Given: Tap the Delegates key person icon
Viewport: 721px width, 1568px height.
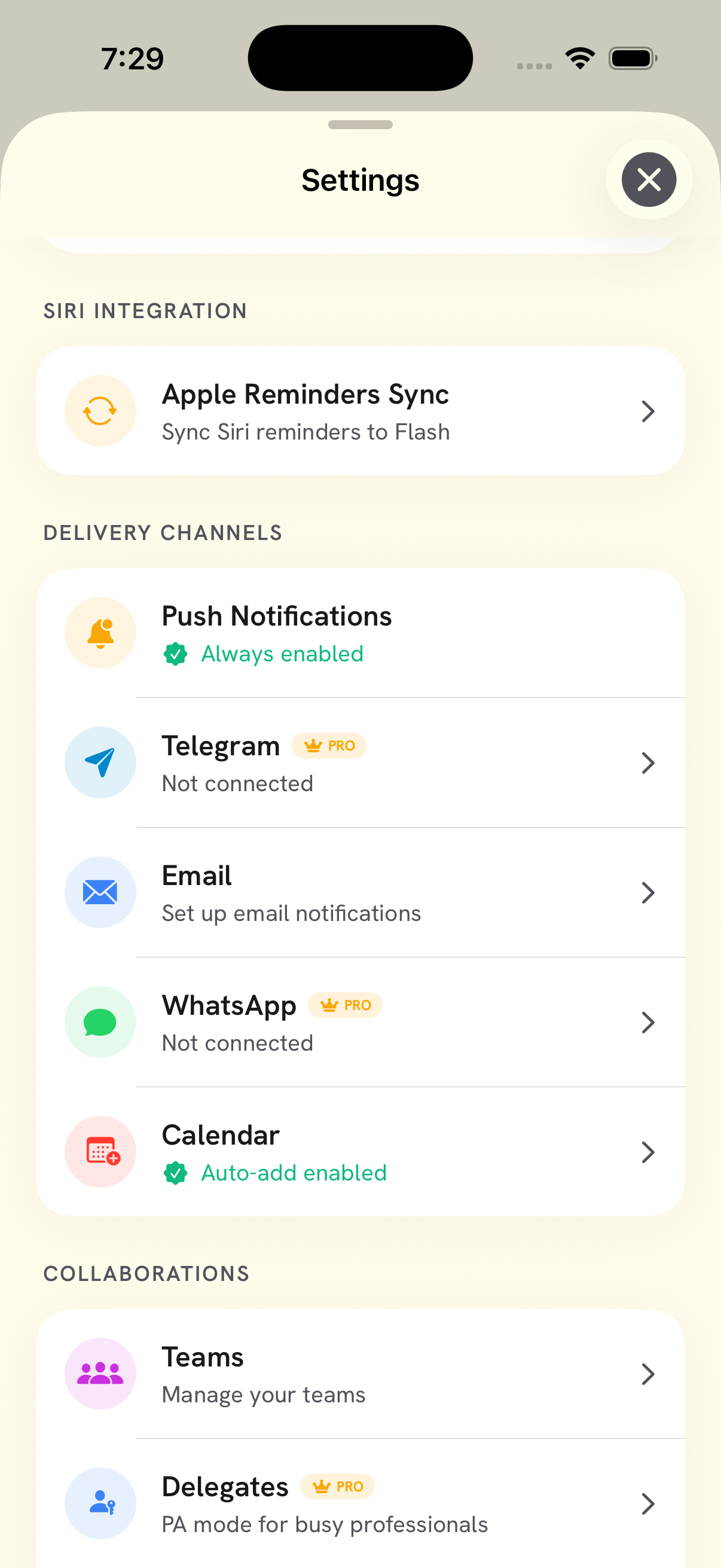Looking at the screenshot, I should [100, 1503].
